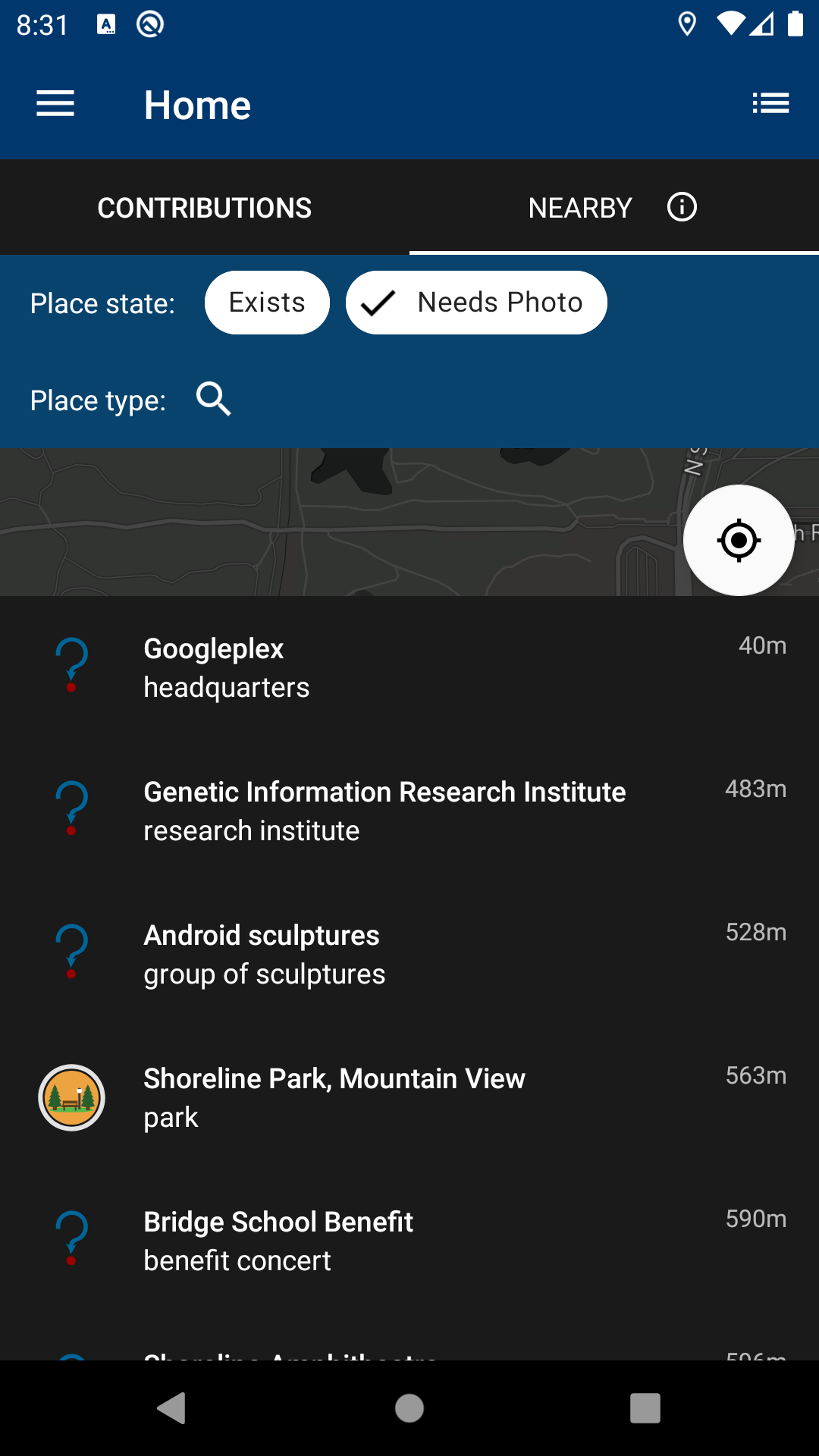Open the navigation drawer menu
819x1456 pixels.
tap(55, 104)
